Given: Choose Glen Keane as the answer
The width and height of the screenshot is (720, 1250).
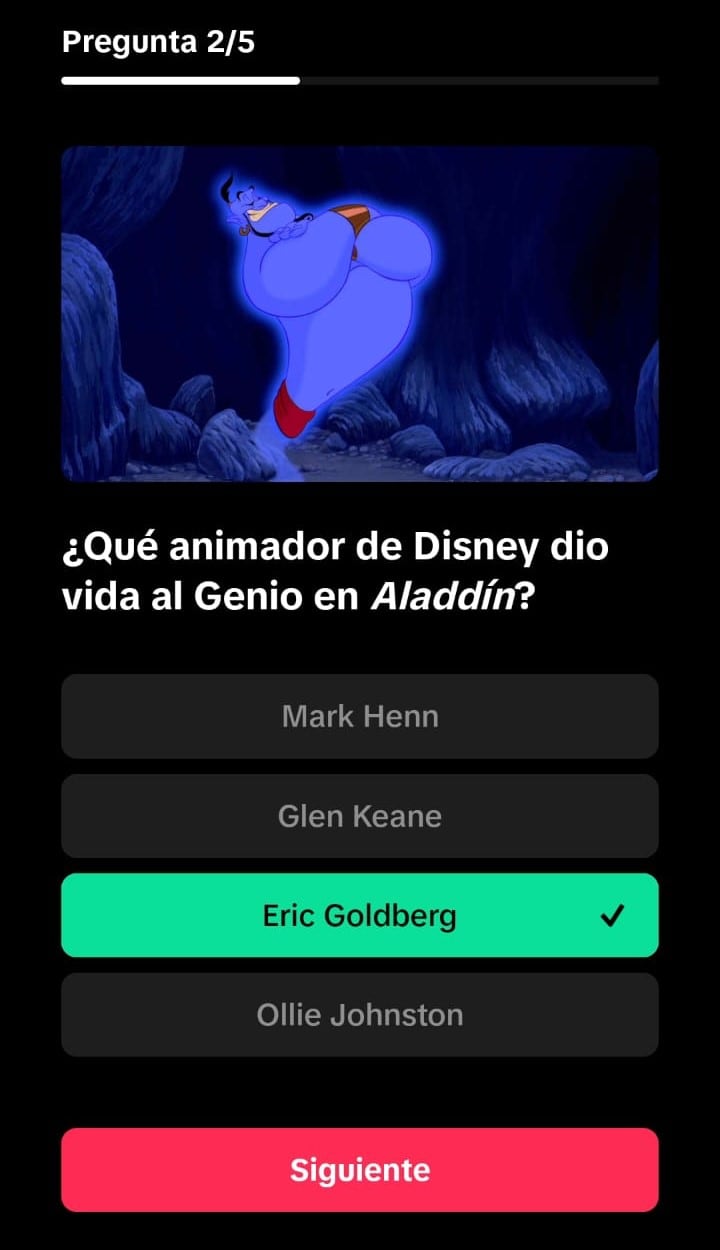Looking at the screenshot, I should tap(360, 816).
